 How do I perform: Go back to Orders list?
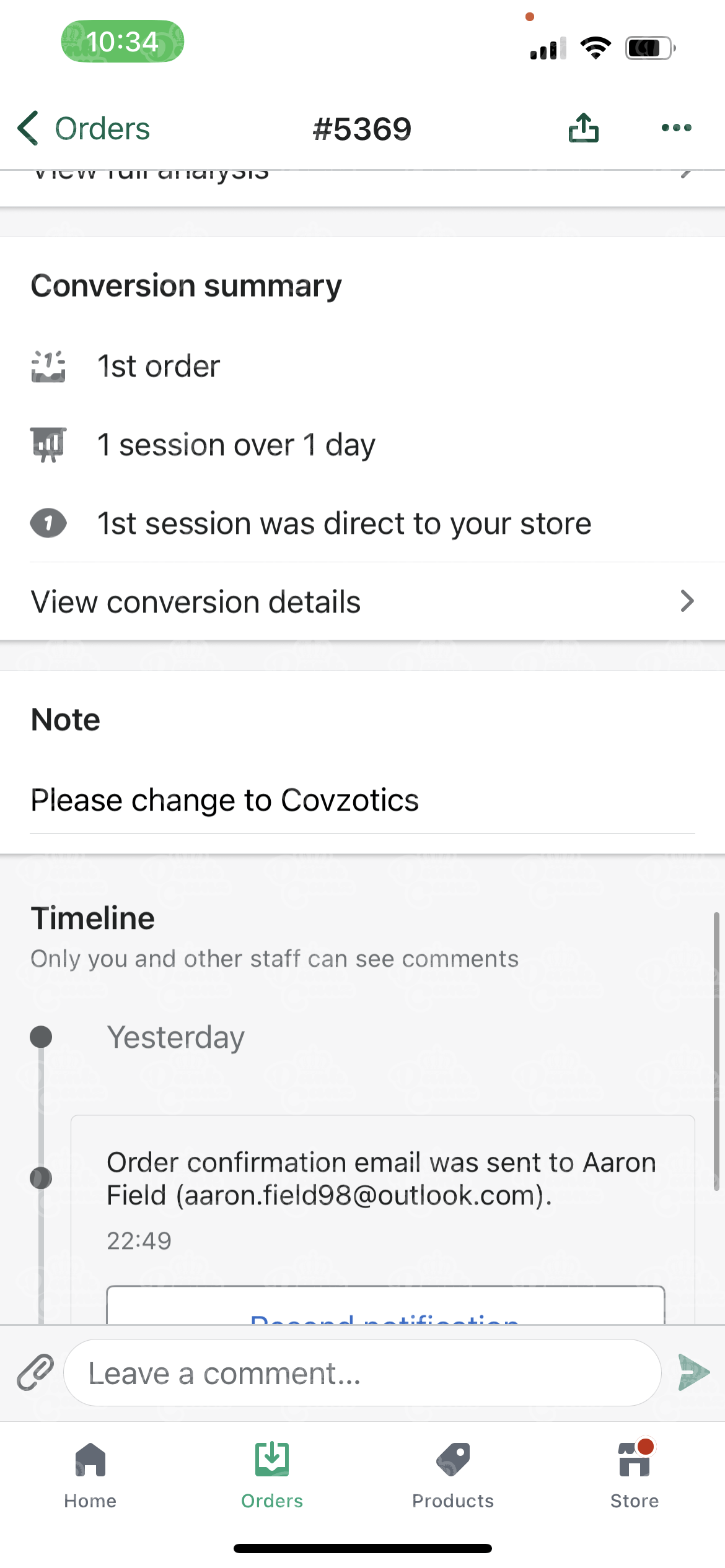click(84, 129)
